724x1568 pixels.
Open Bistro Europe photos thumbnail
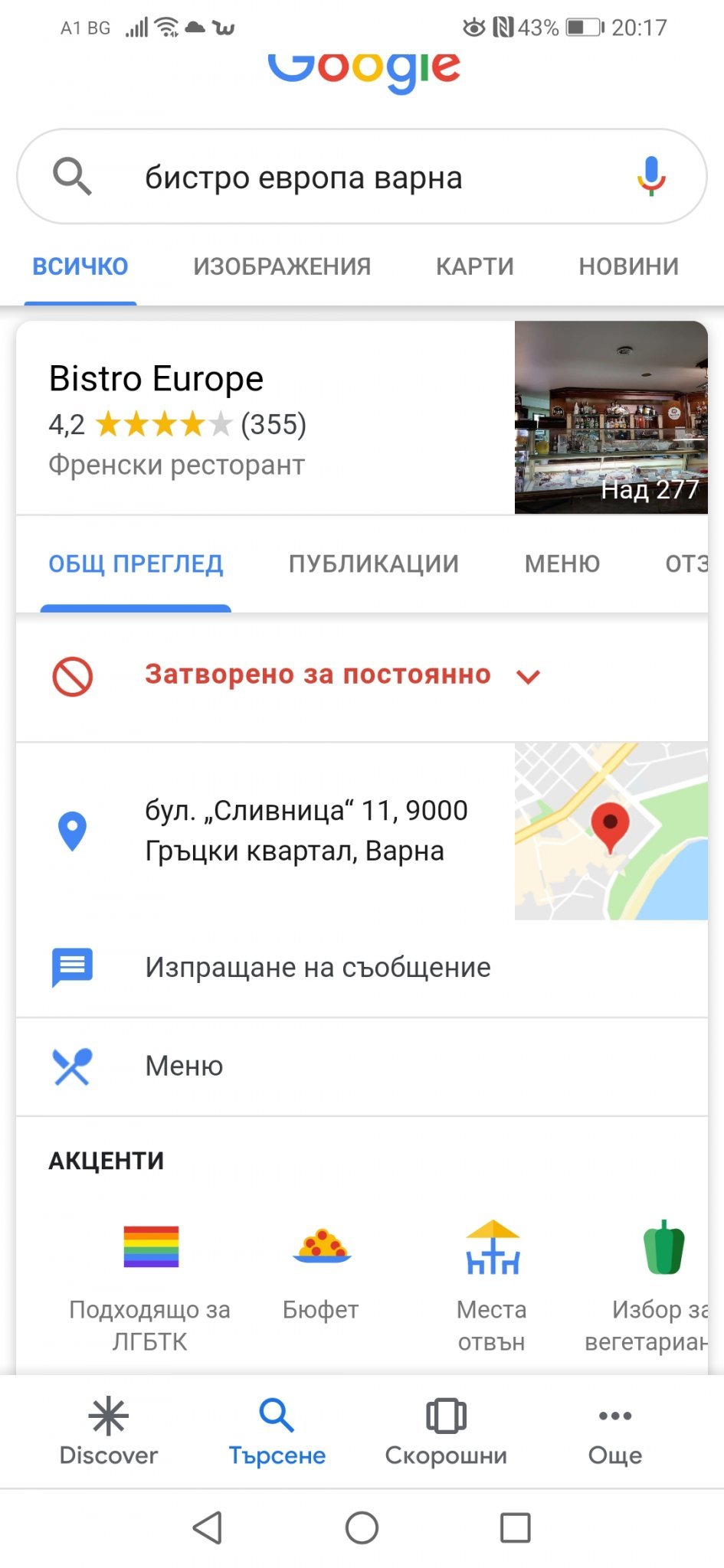(611, 417)
